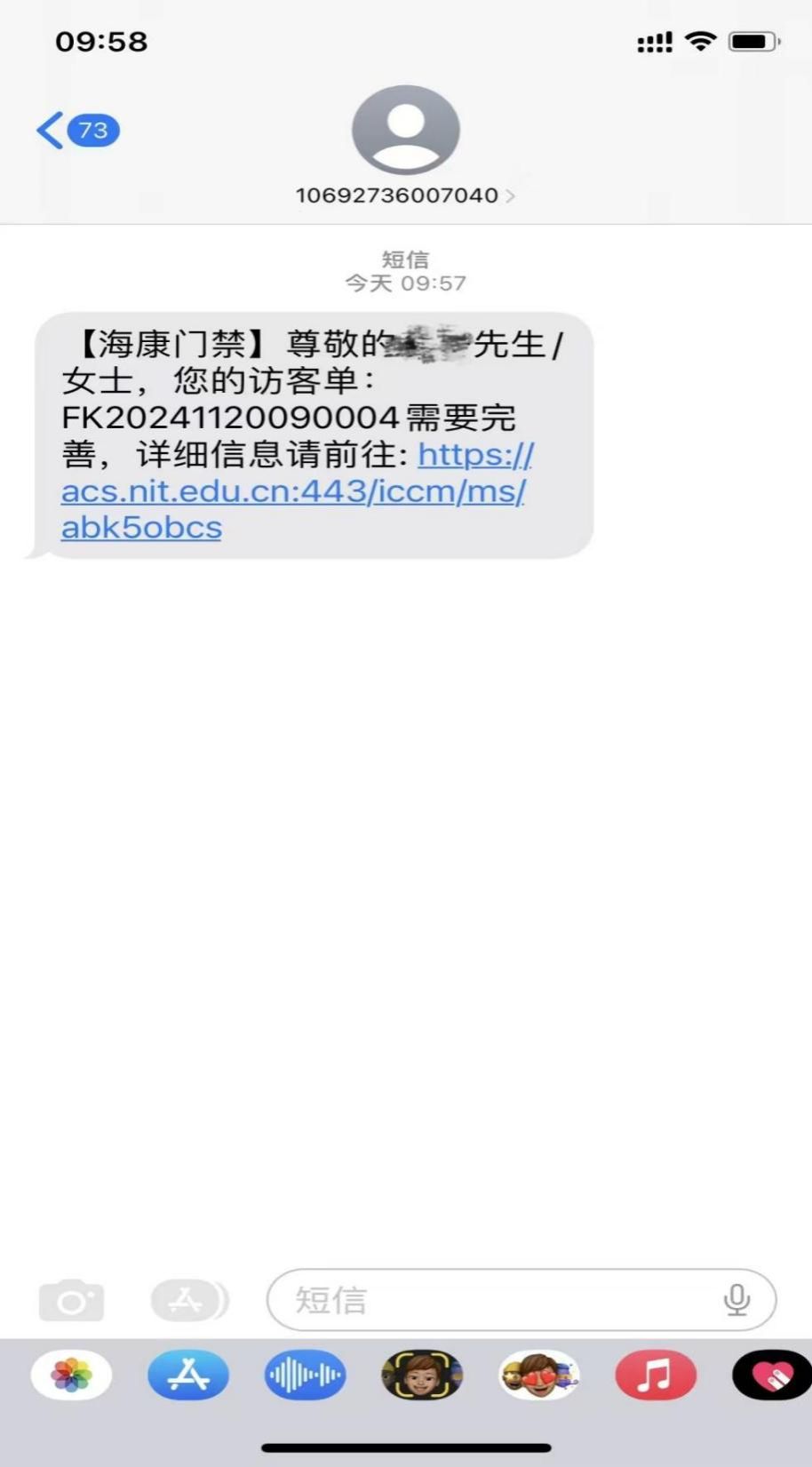This screenshot has width=812, height=1467.
Task: Record an audio message with waveform app
Action: [x=305, y=1375]
